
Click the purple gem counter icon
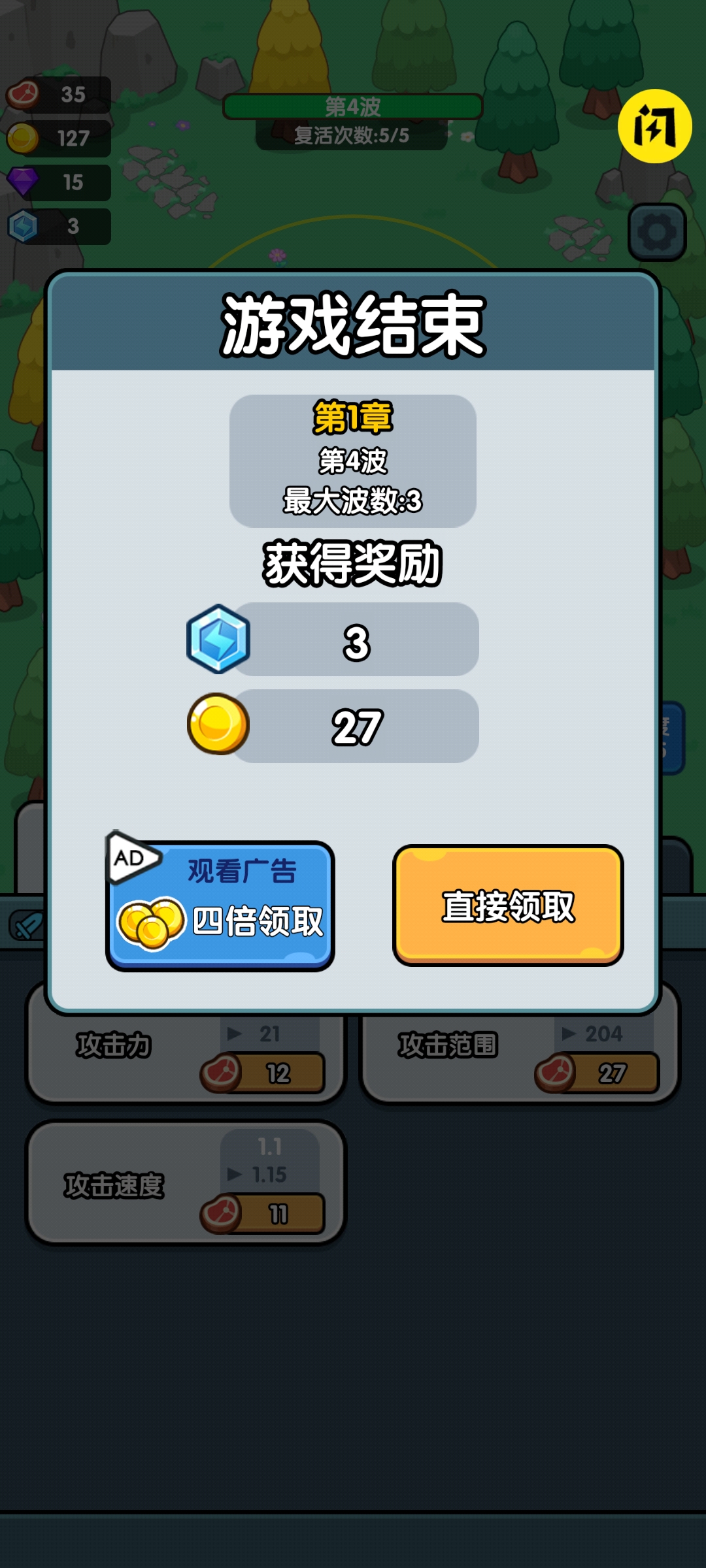tap(23, 182)
